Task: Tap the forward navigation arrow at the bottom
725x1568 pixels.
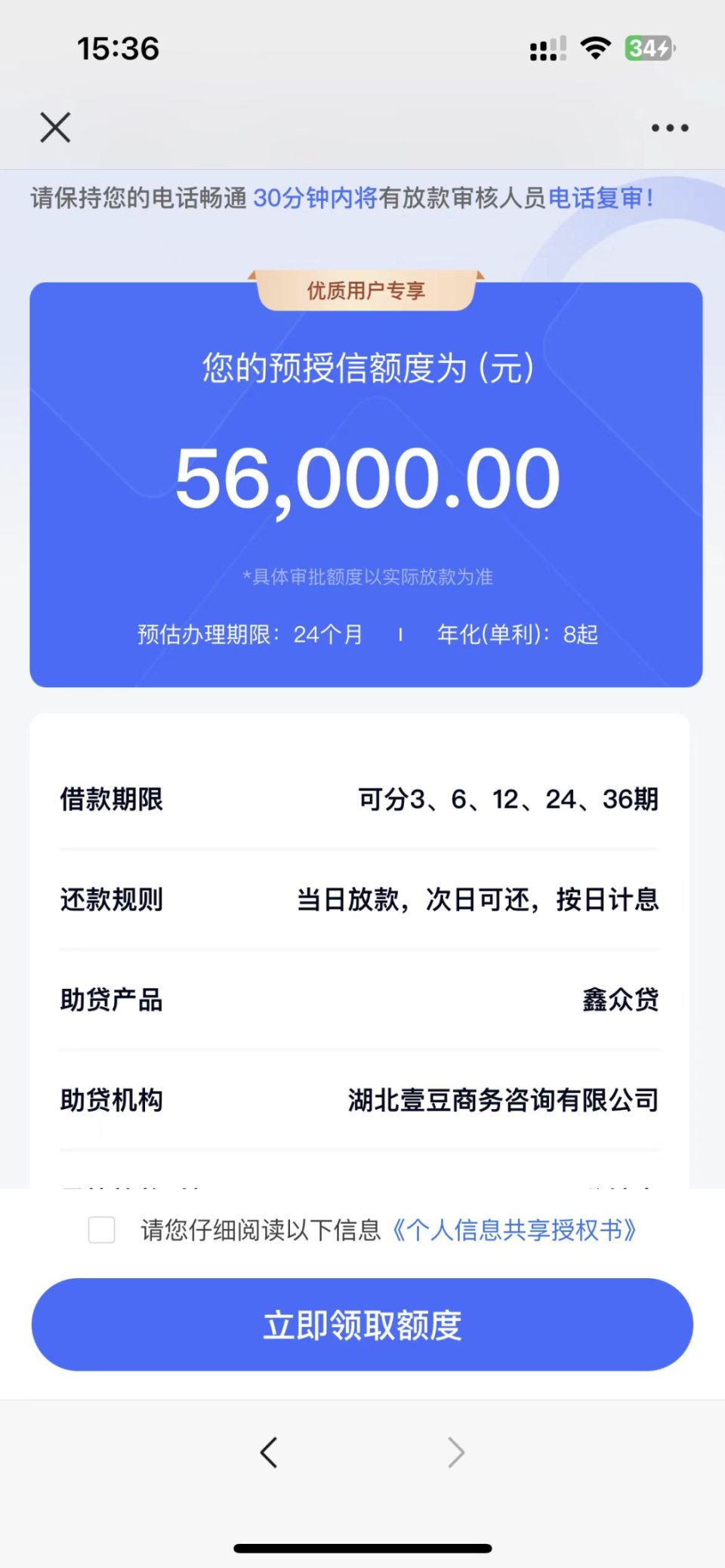Action: tap(456, 1452)
